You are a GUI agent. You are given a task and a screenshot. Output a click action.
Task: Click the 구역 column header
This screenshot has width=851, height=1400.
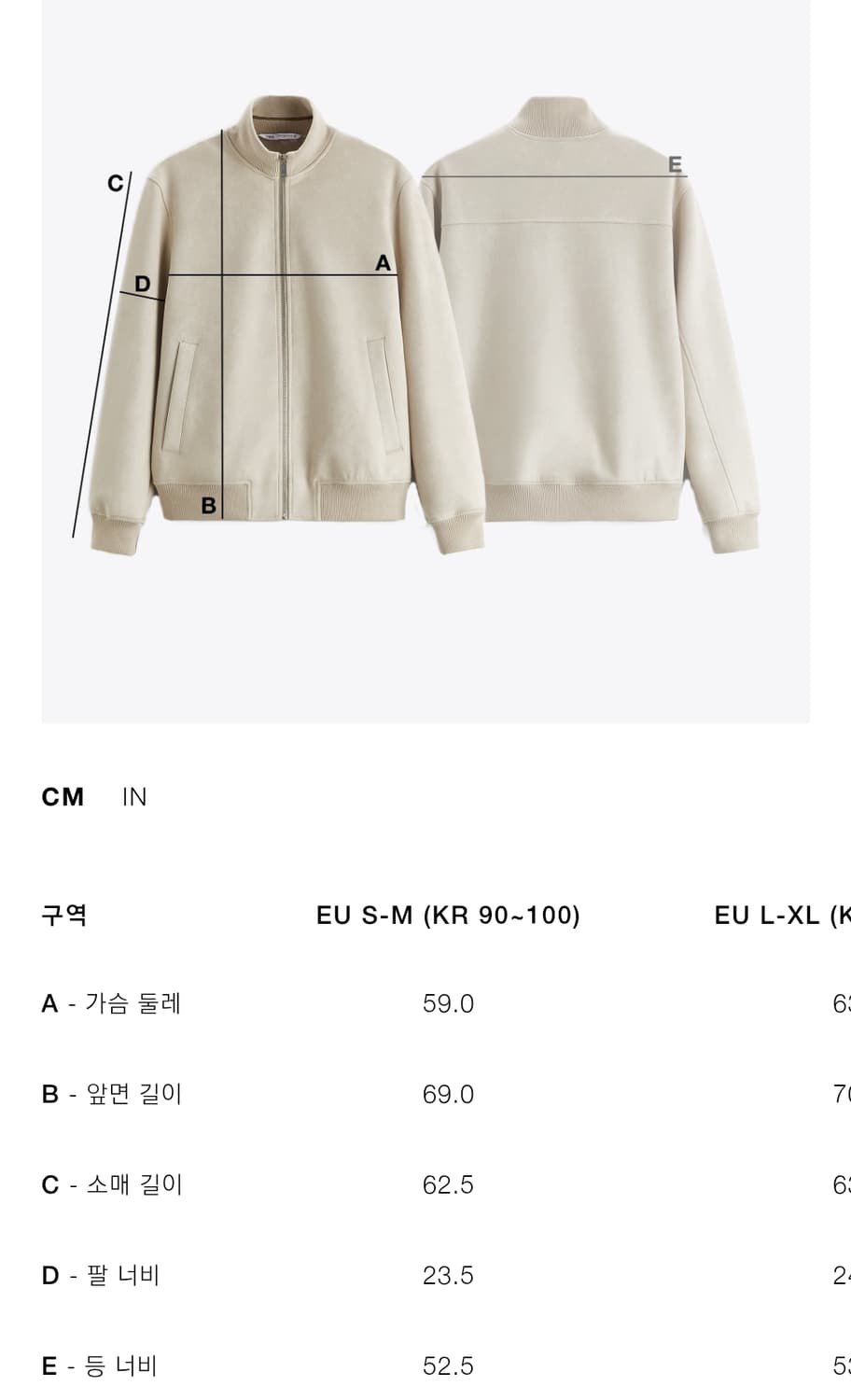click(63, 915)
